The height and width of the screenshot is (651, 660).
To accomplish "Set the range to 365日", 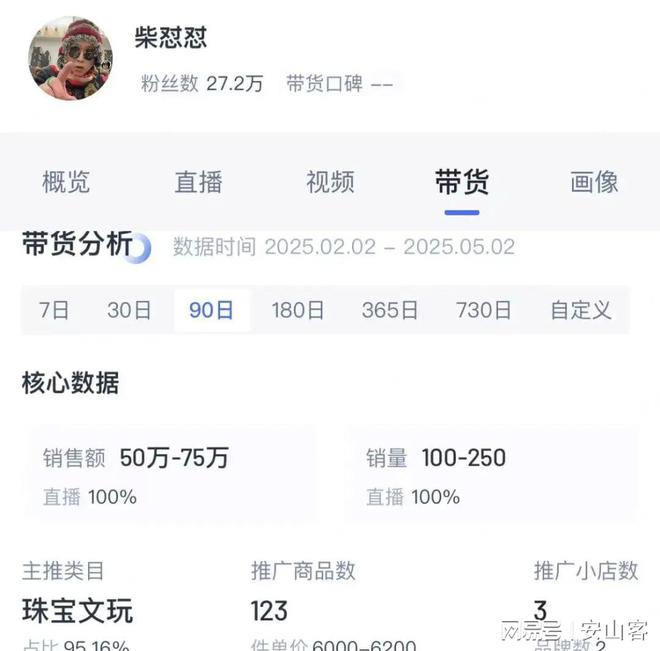I will [x=390, y=310].
